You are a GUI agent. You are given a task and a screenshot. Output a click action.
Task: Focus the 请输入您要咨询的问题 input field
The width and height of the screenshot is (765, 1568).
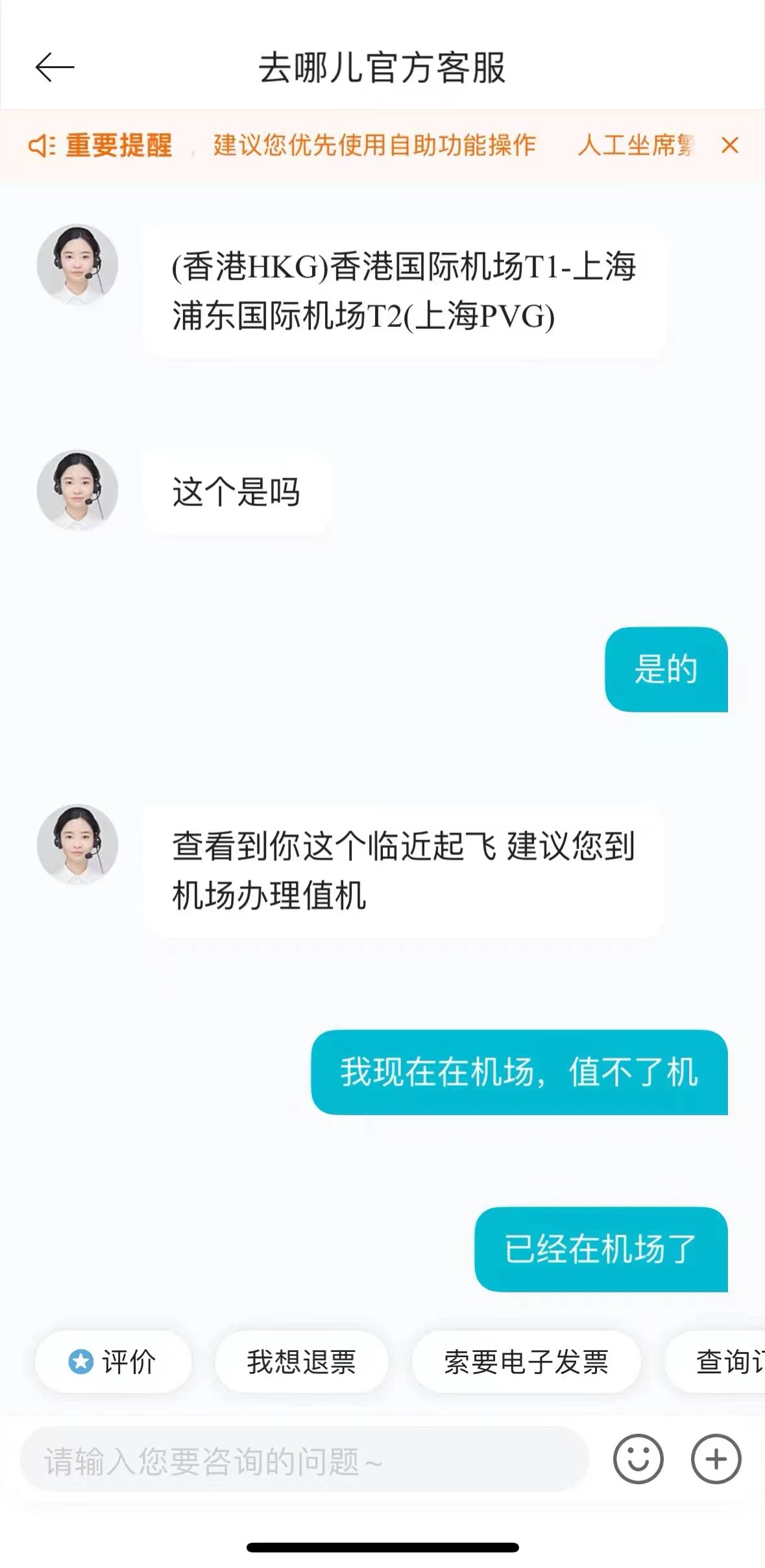304,1460
